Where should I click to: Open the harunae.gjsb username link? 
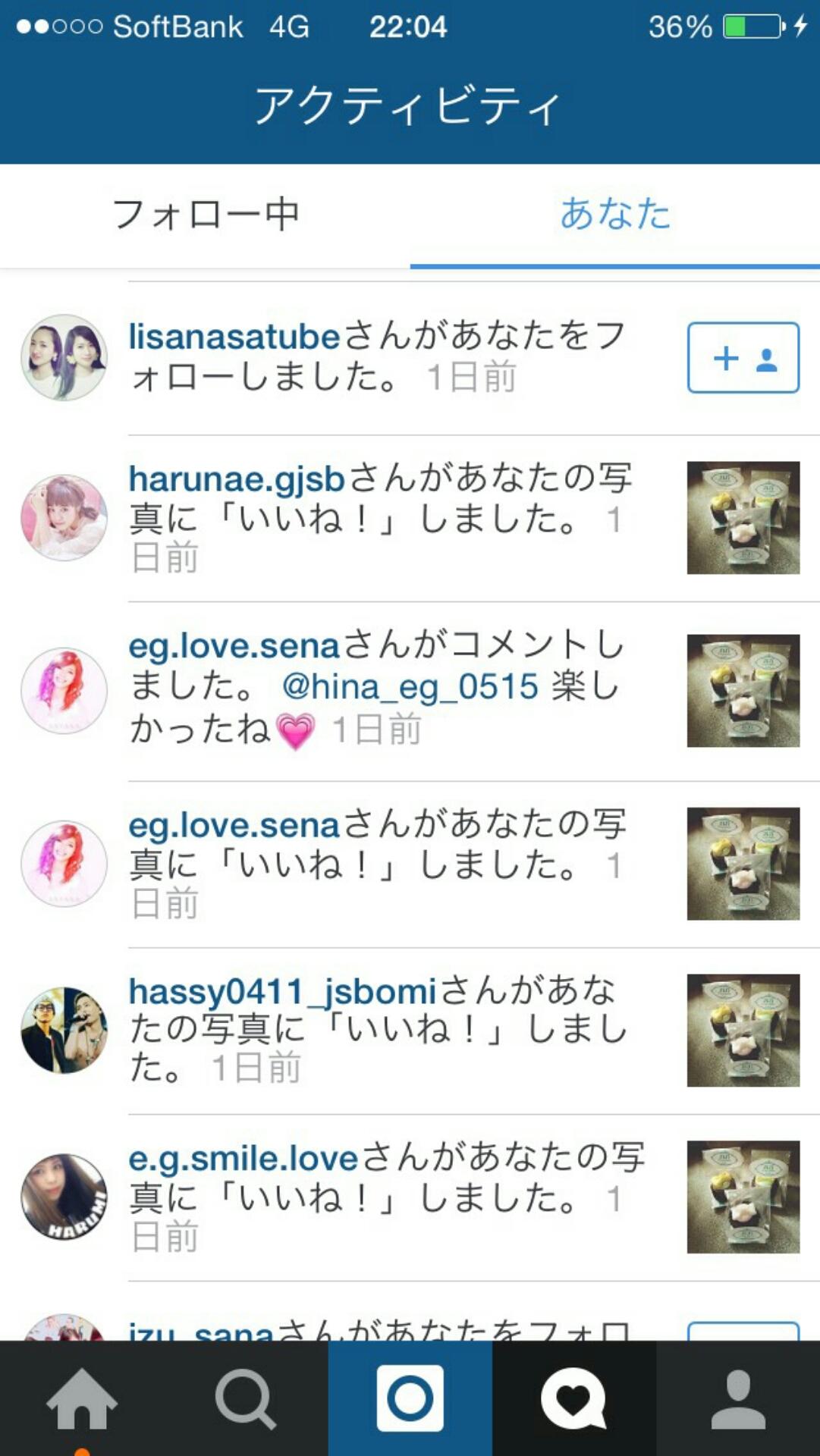click(x=237, y=479)
